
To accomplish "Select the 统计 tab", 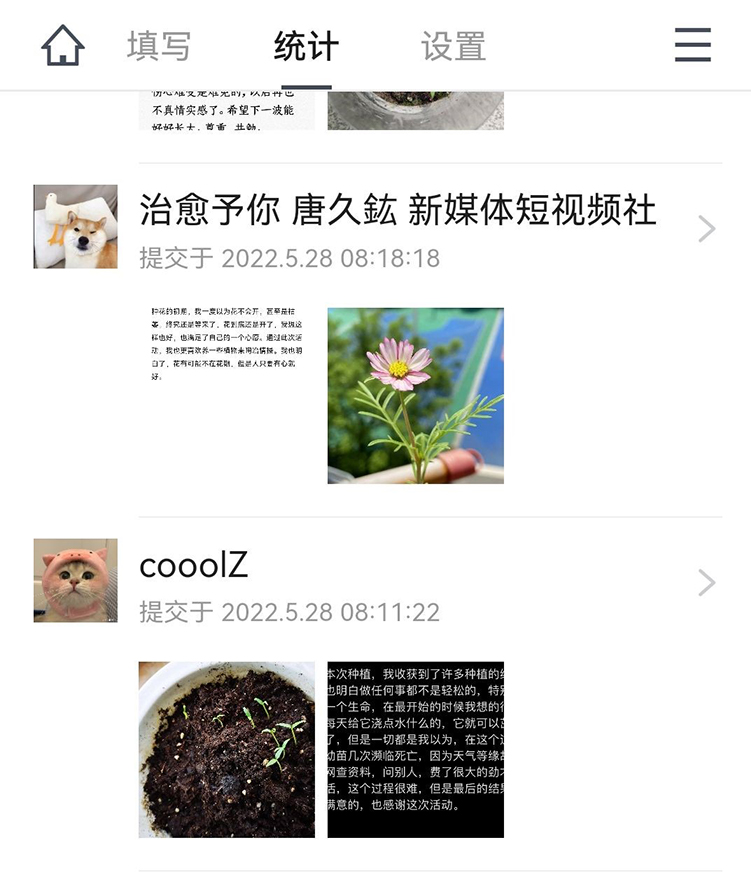I will click(306, 46).
